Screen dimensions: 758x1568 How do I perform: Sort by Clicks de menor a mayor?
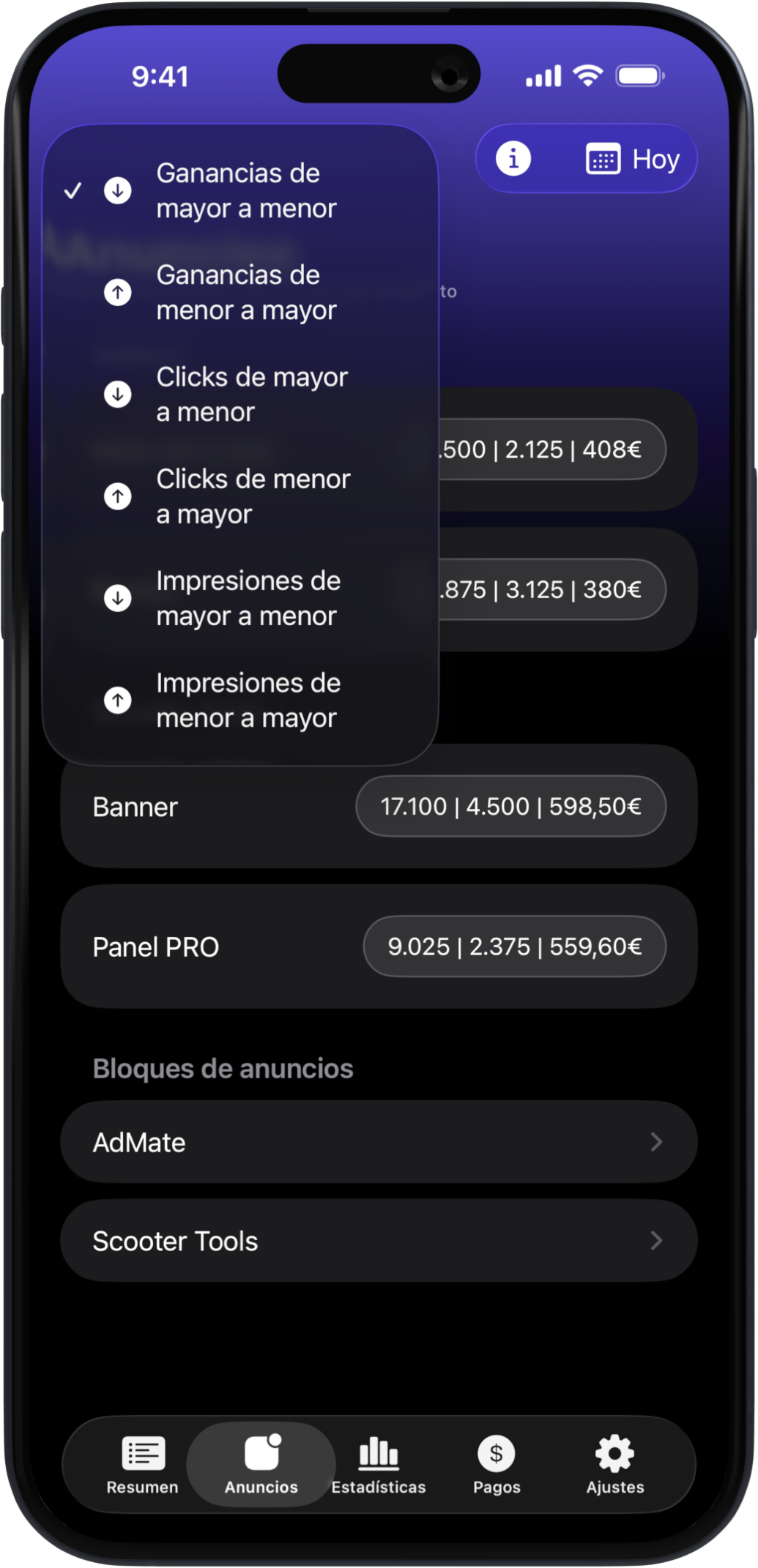click(242, 496)
